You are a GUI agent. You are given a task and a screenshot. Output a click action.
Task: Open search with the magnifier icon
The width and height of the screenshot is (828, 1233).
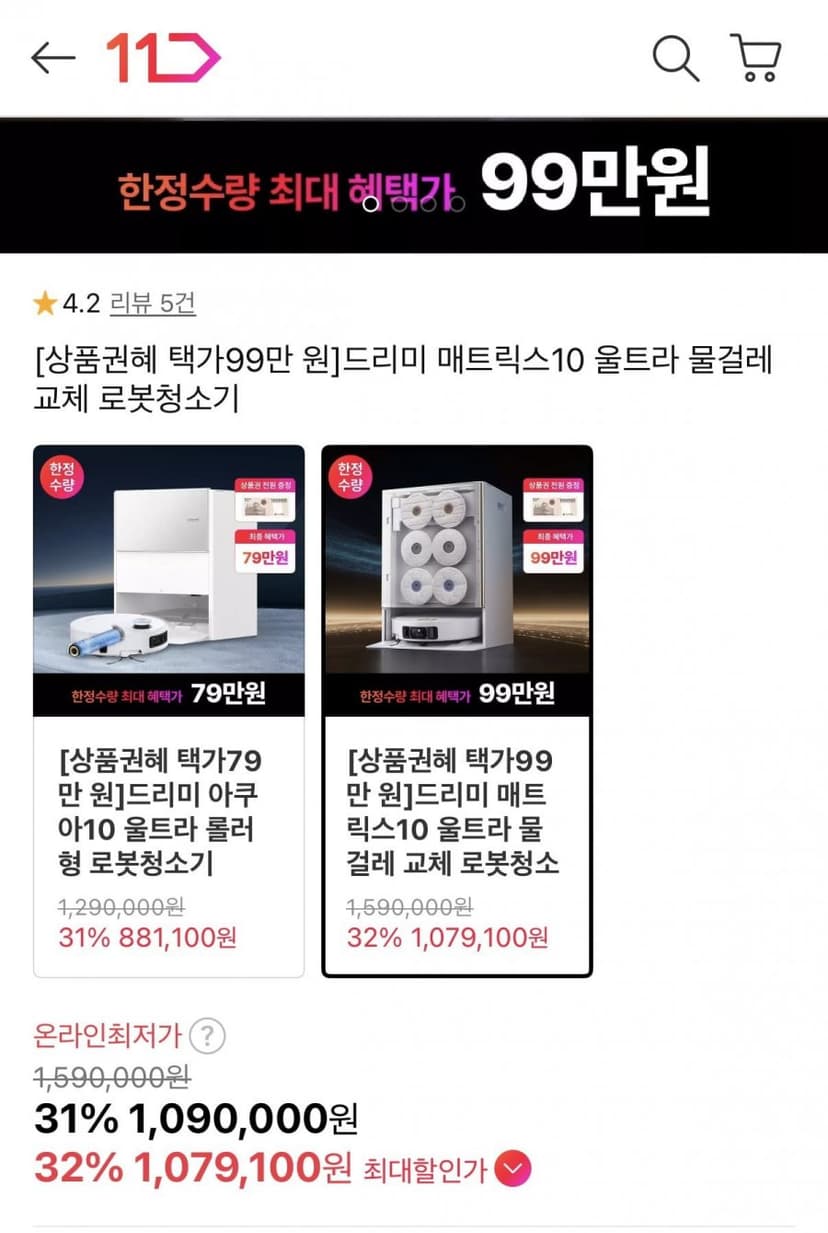[x=676, y=58]
